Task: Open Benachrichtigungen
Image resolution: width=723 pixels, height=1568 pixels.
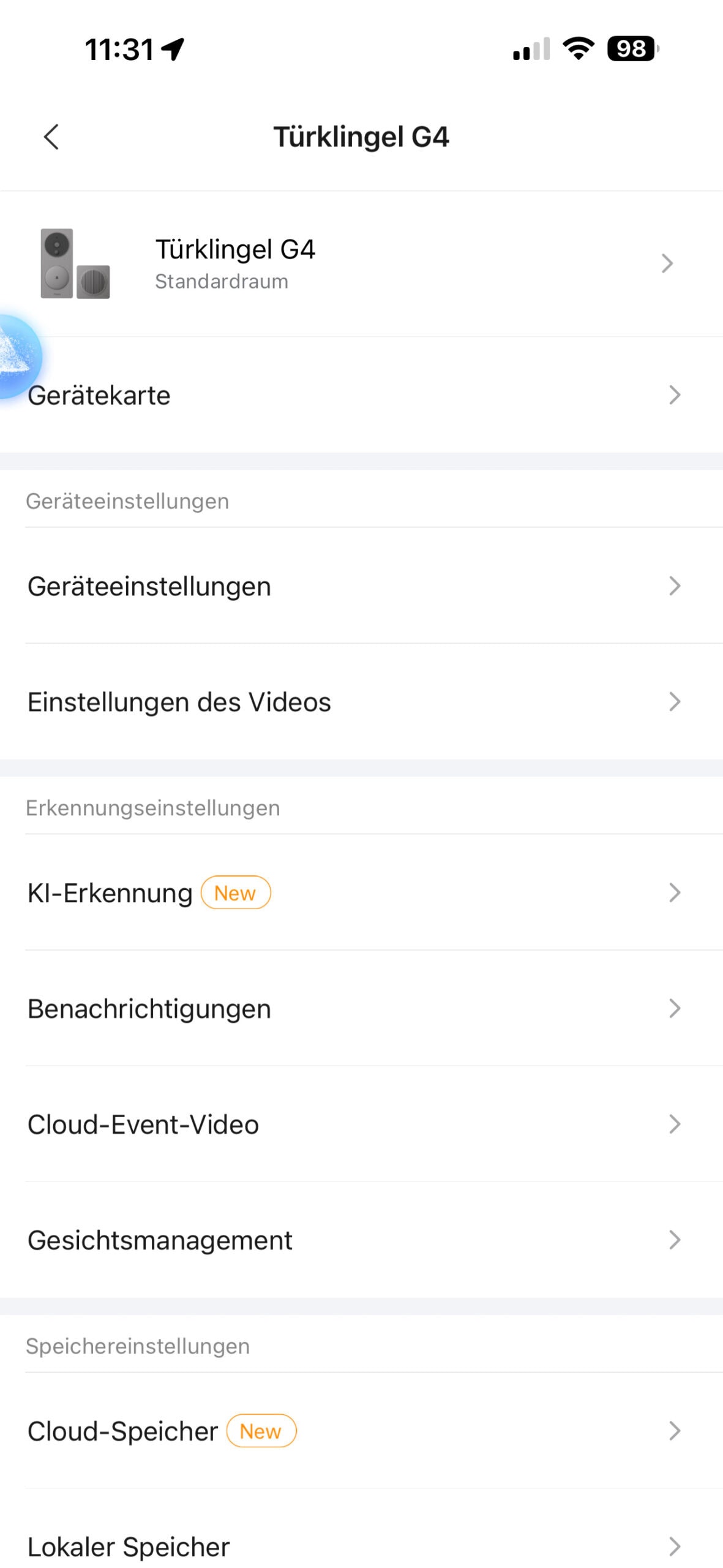Action: 361,1009
